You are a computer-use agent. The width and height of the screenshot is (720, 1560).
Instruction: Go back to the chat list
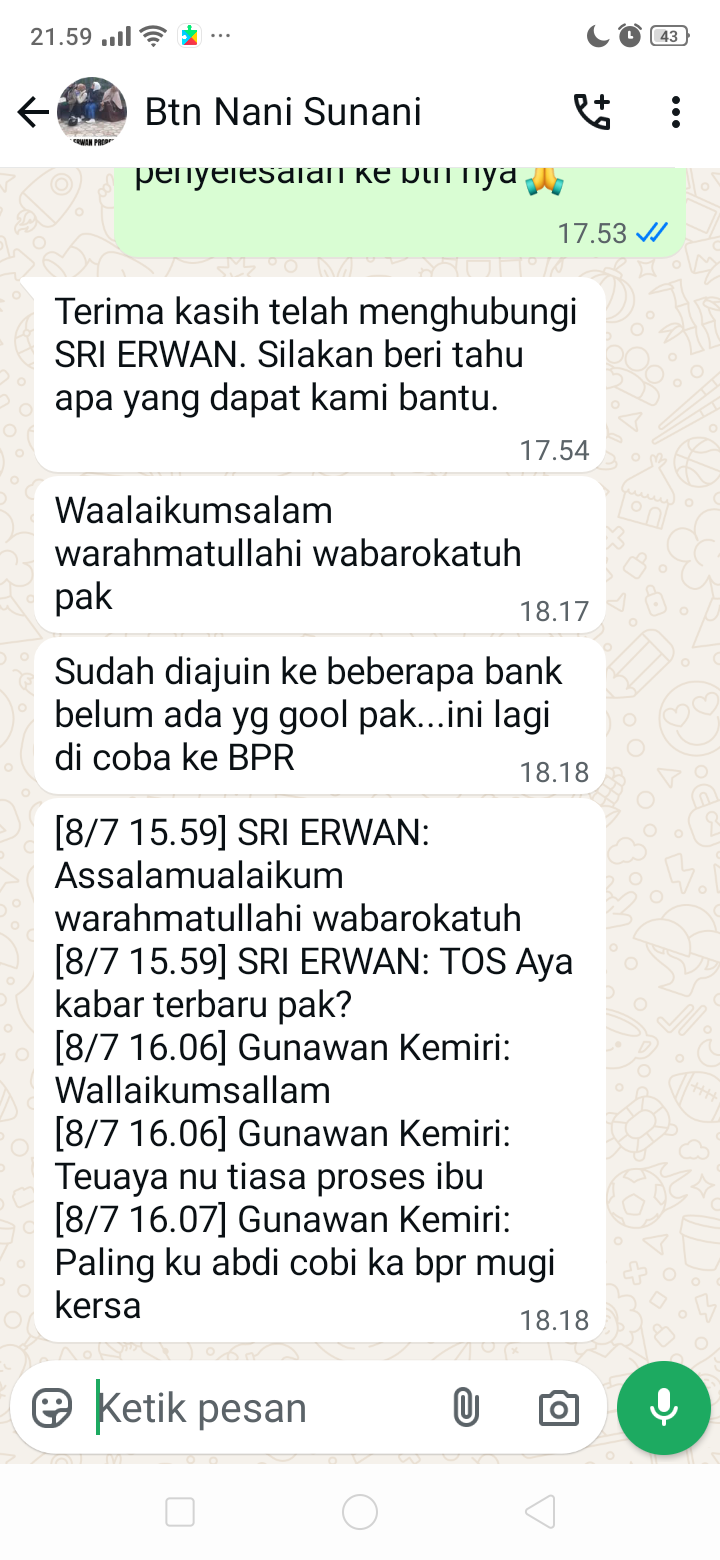(x=32, y=112)
